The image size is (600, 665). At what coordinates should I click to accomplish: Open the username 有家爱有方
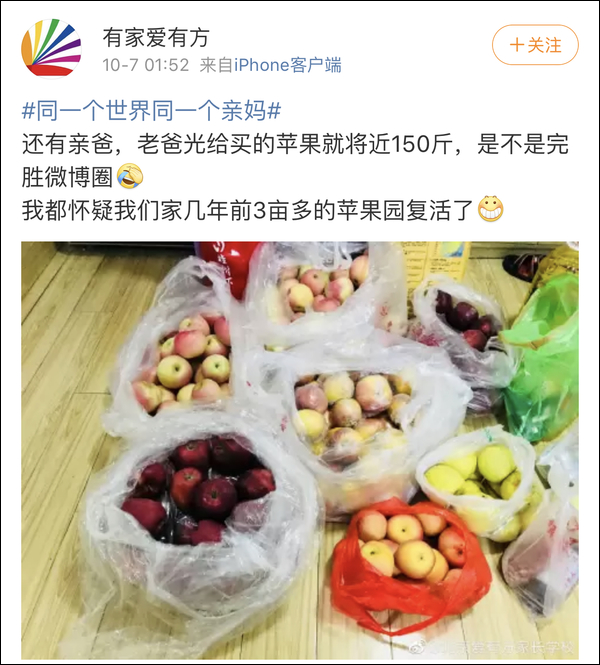[x=156, y=38]
